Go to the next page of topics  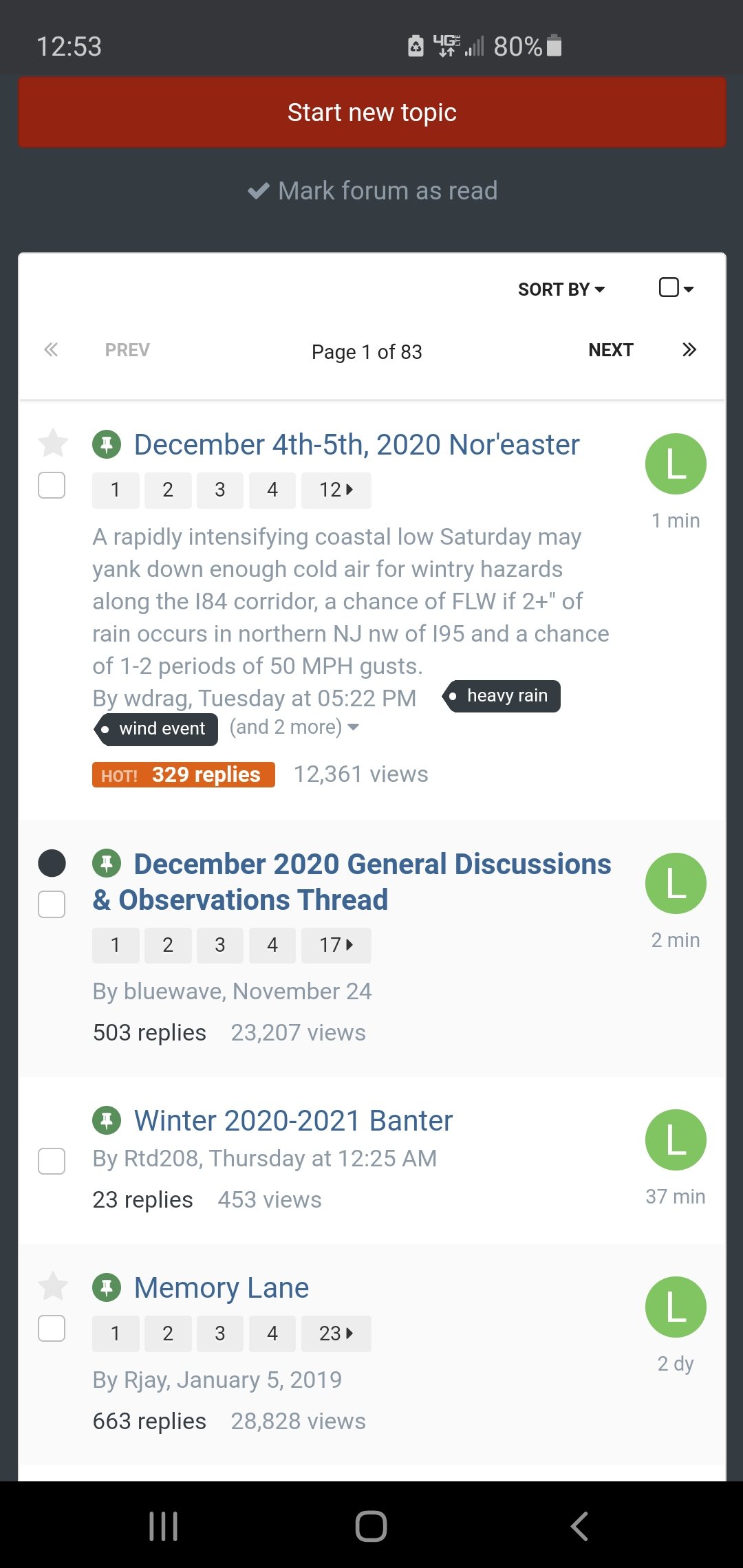[x=610, y=350]
